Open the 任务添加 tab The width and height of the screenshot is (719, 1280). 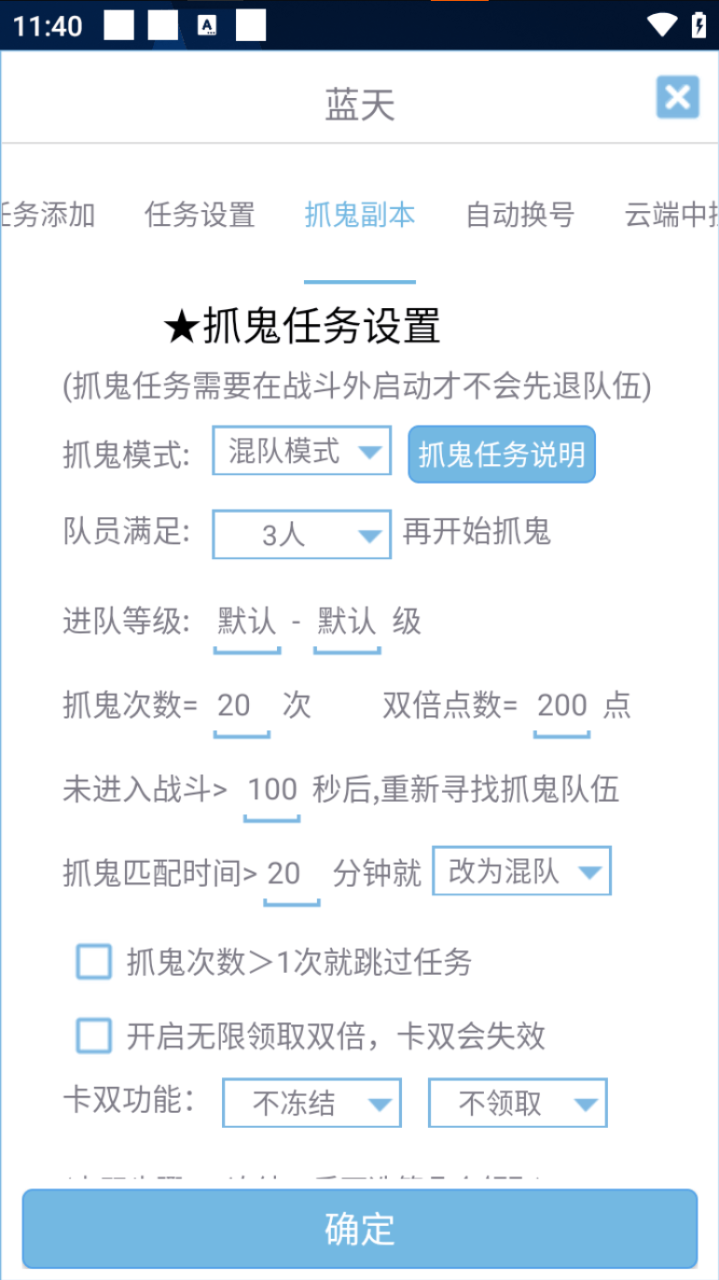click(48, 214)
